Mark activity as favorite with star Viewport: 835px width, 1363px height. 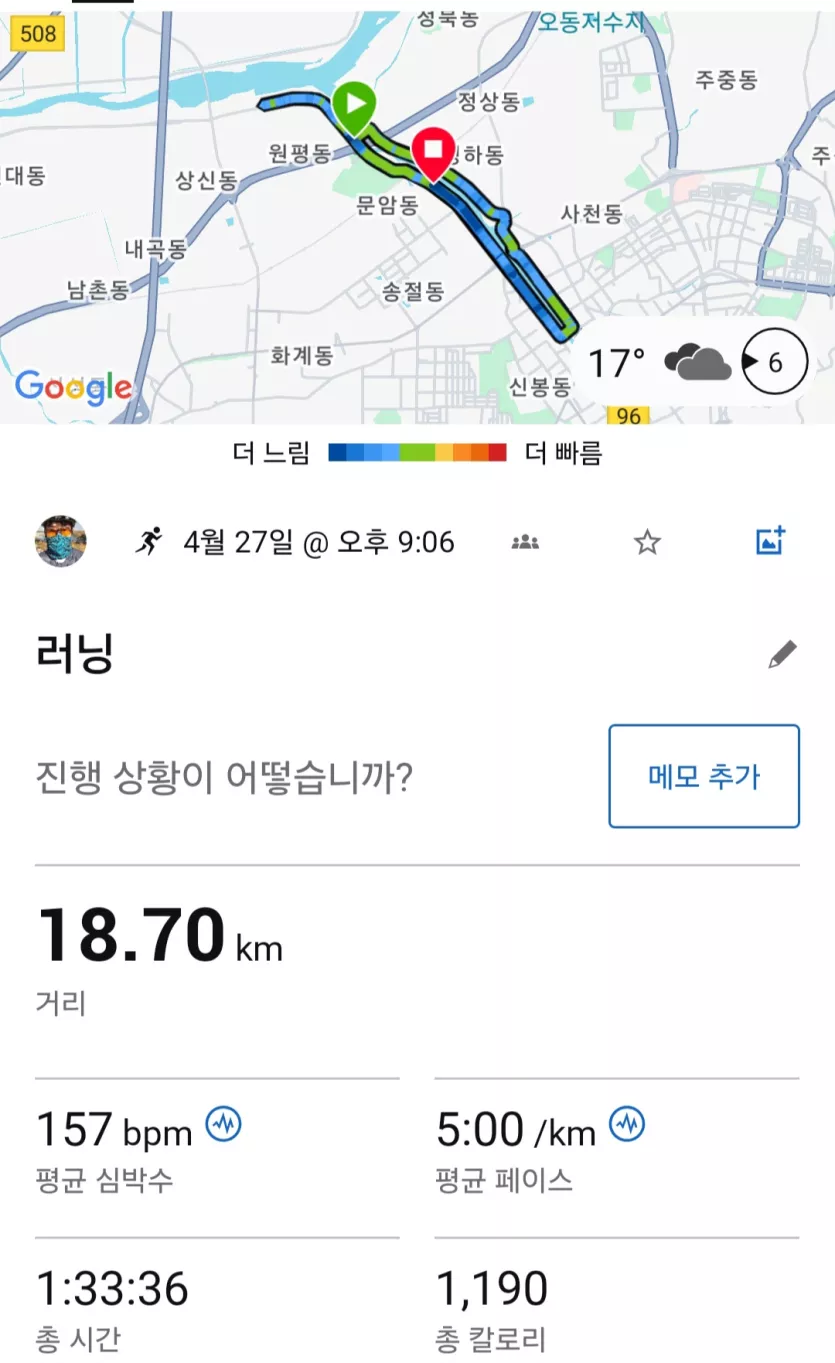pyautogui.click(x=648, y=542)
